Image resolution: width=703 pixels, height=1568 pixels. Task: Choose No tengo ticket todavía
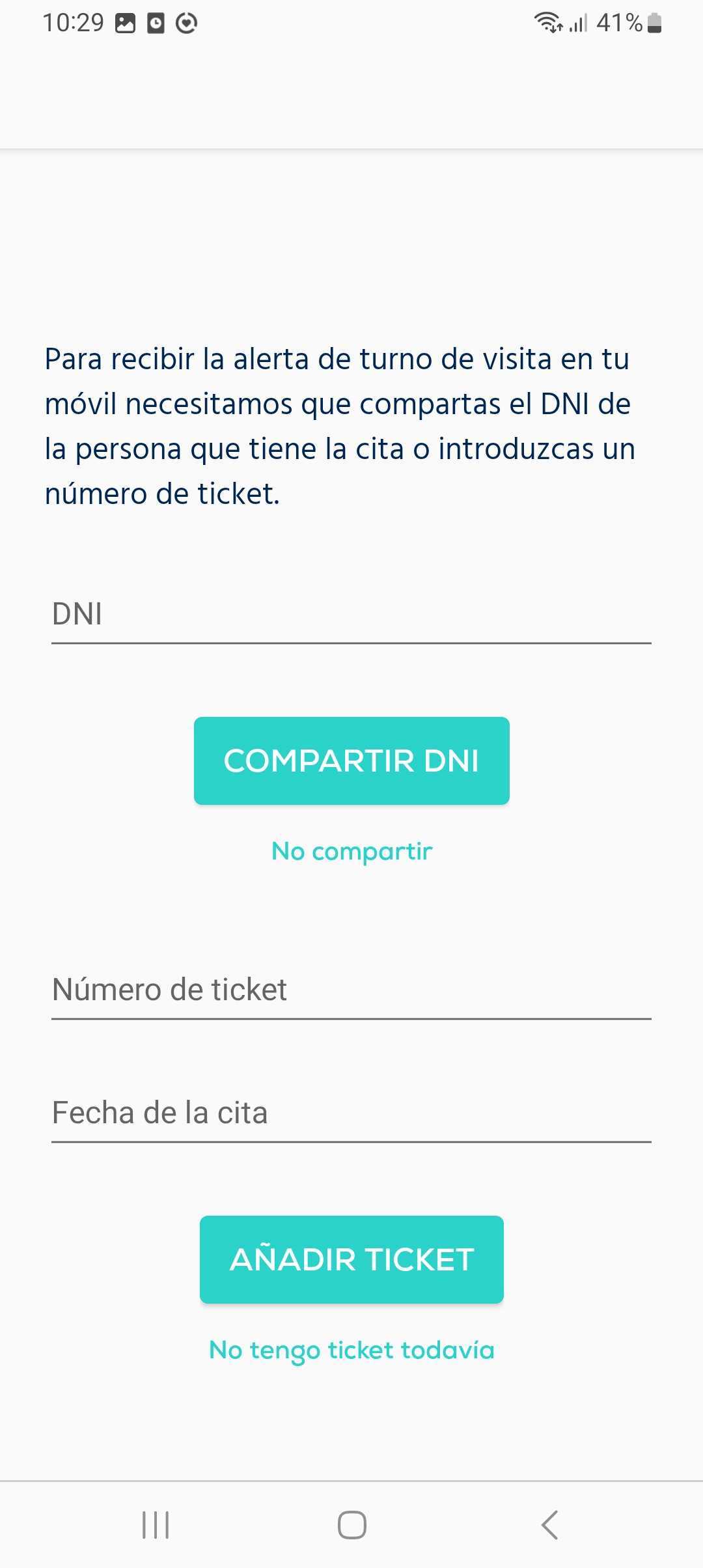[x=351, y=1351]
